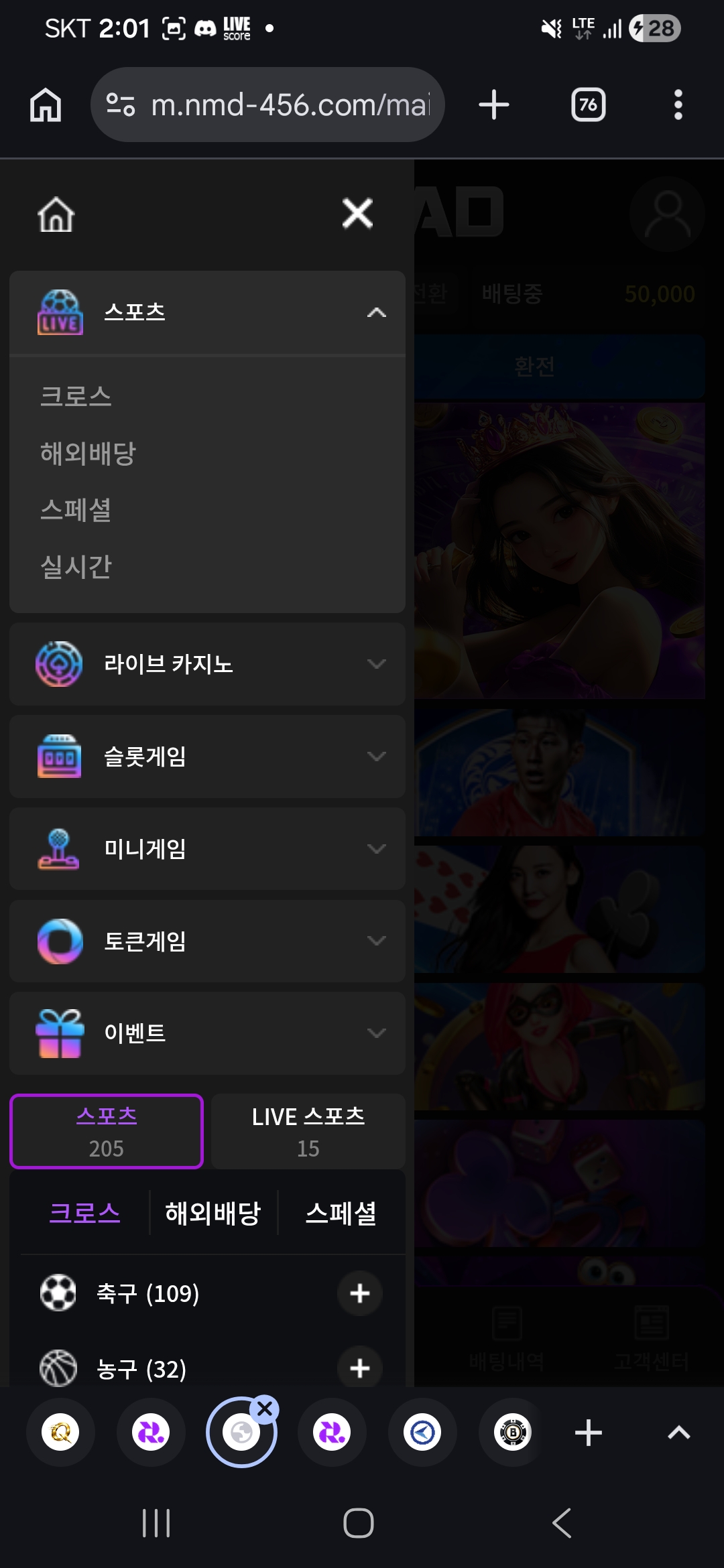Select the 슬롯게임 slot machine icon
This screenshot has height=1568, width=724.
pyautogui.click(x=60, y=756)
